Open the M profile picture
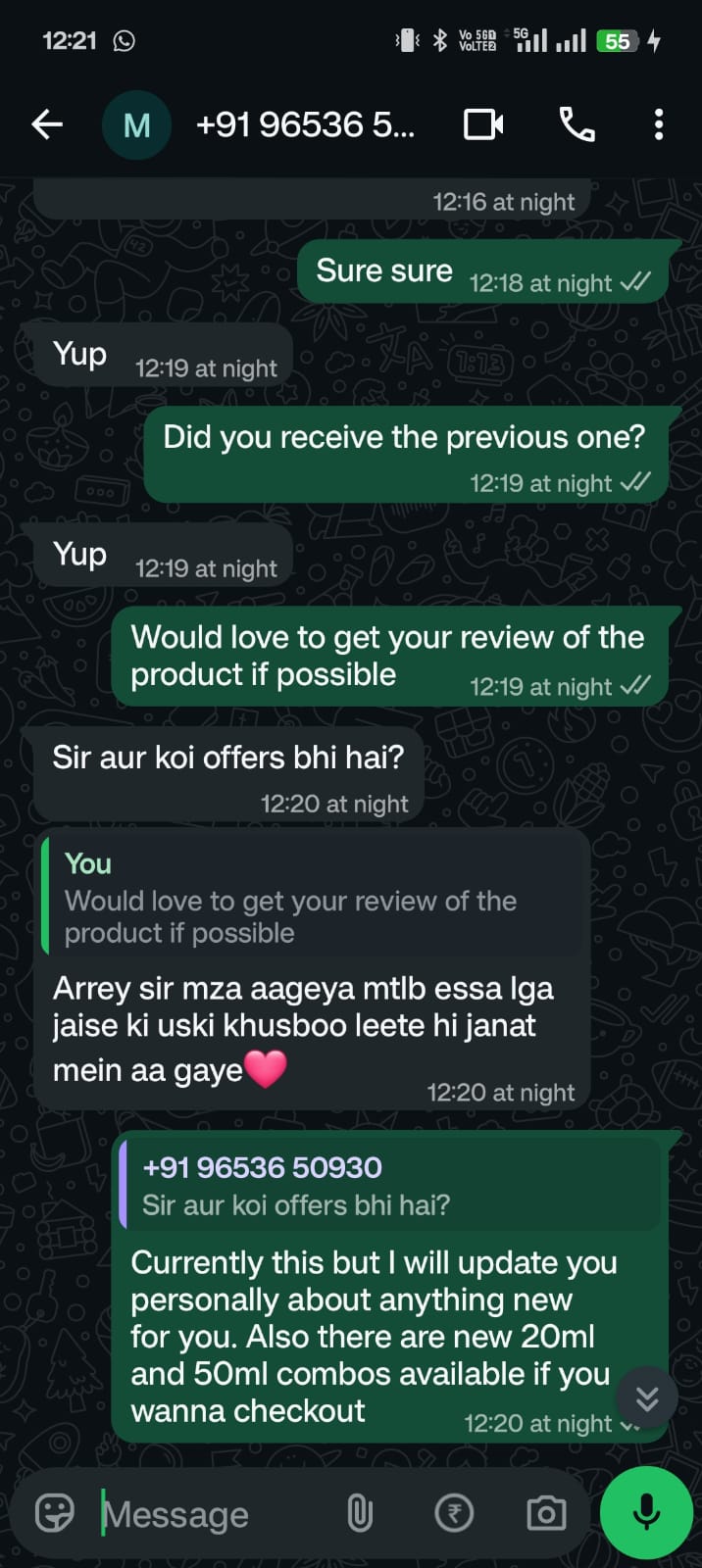 (x=136, y=125)
